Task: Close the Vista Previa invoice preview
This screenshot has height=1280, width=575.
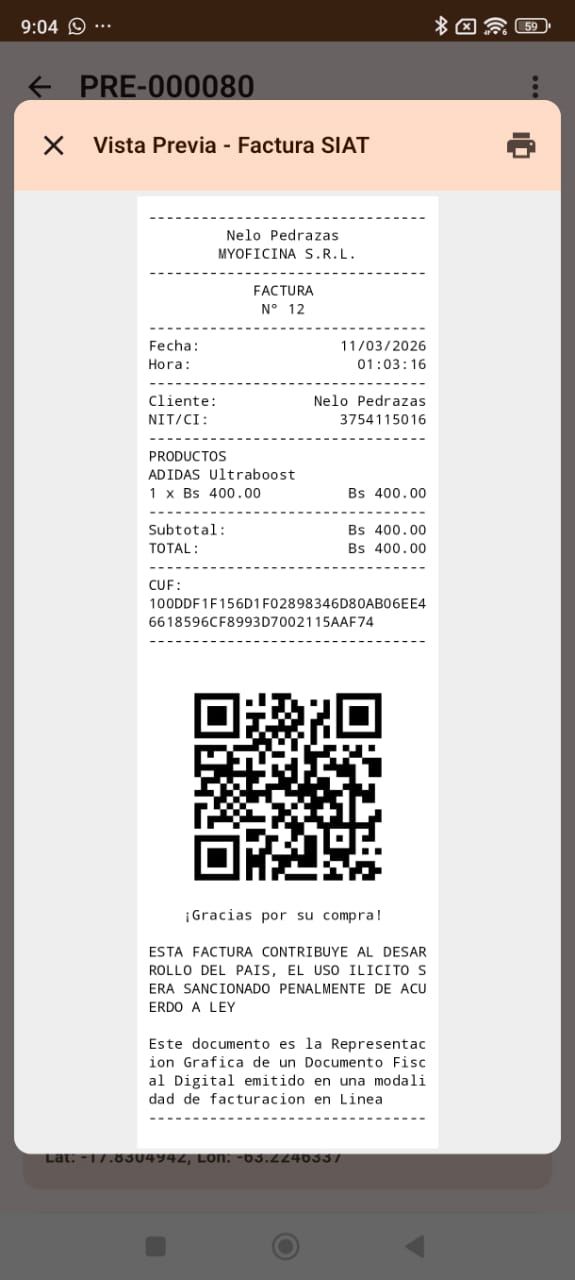Action: click(54, 146)
